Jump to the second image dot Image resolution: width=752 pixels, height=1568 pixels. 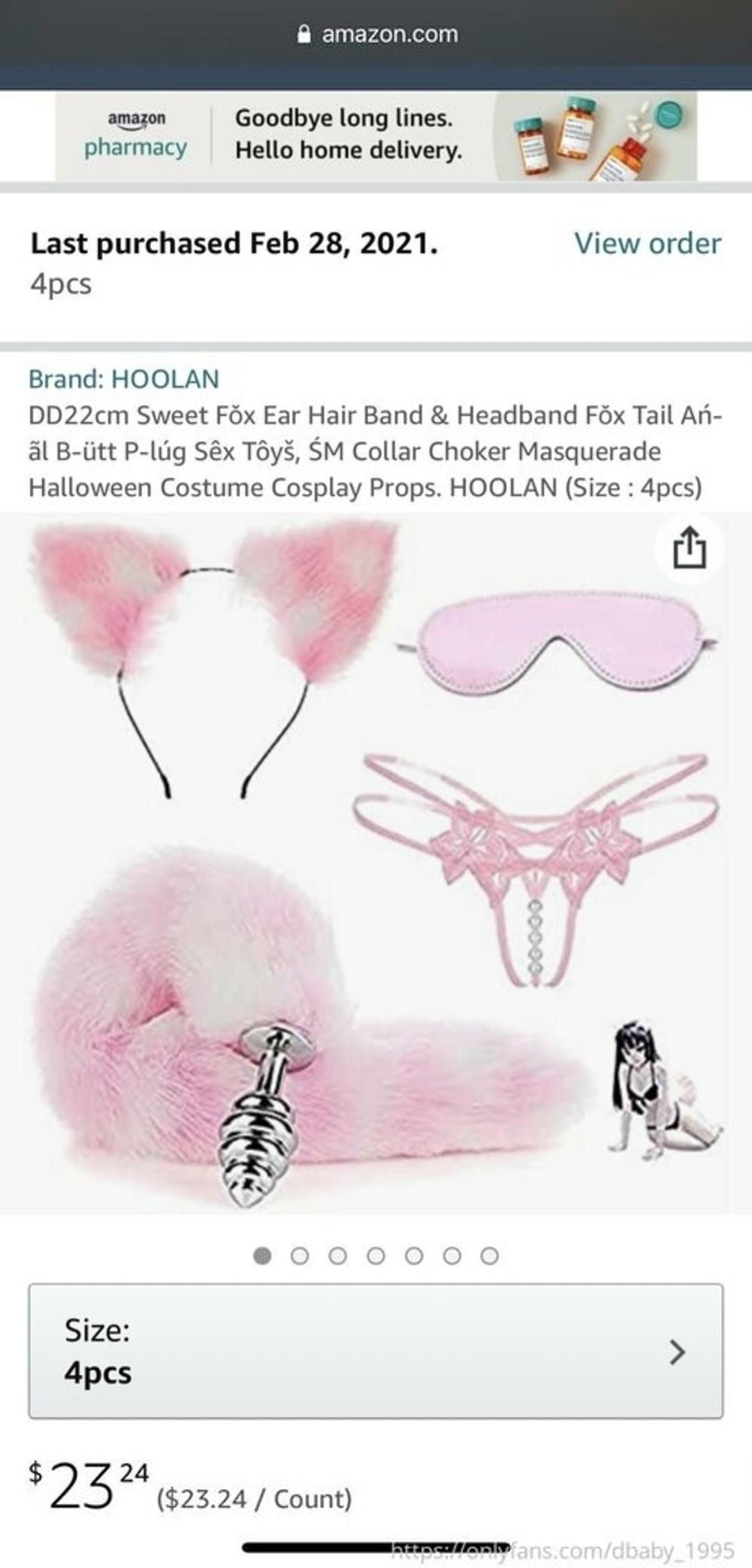pos(300,1255)
